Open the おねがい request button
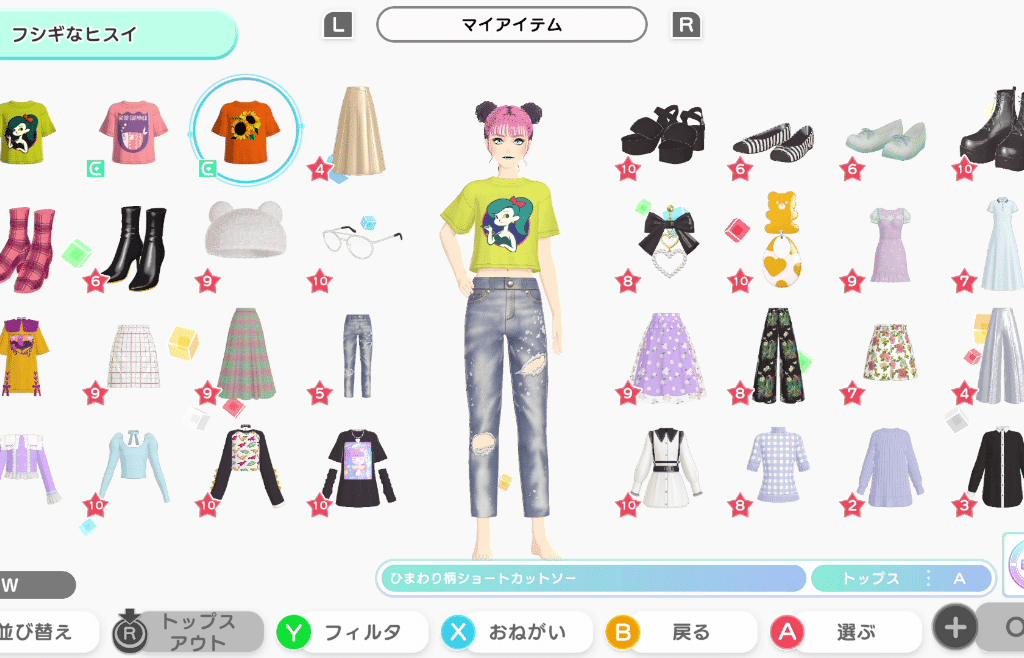This screenshot has height=658, width=1024. 508,632
